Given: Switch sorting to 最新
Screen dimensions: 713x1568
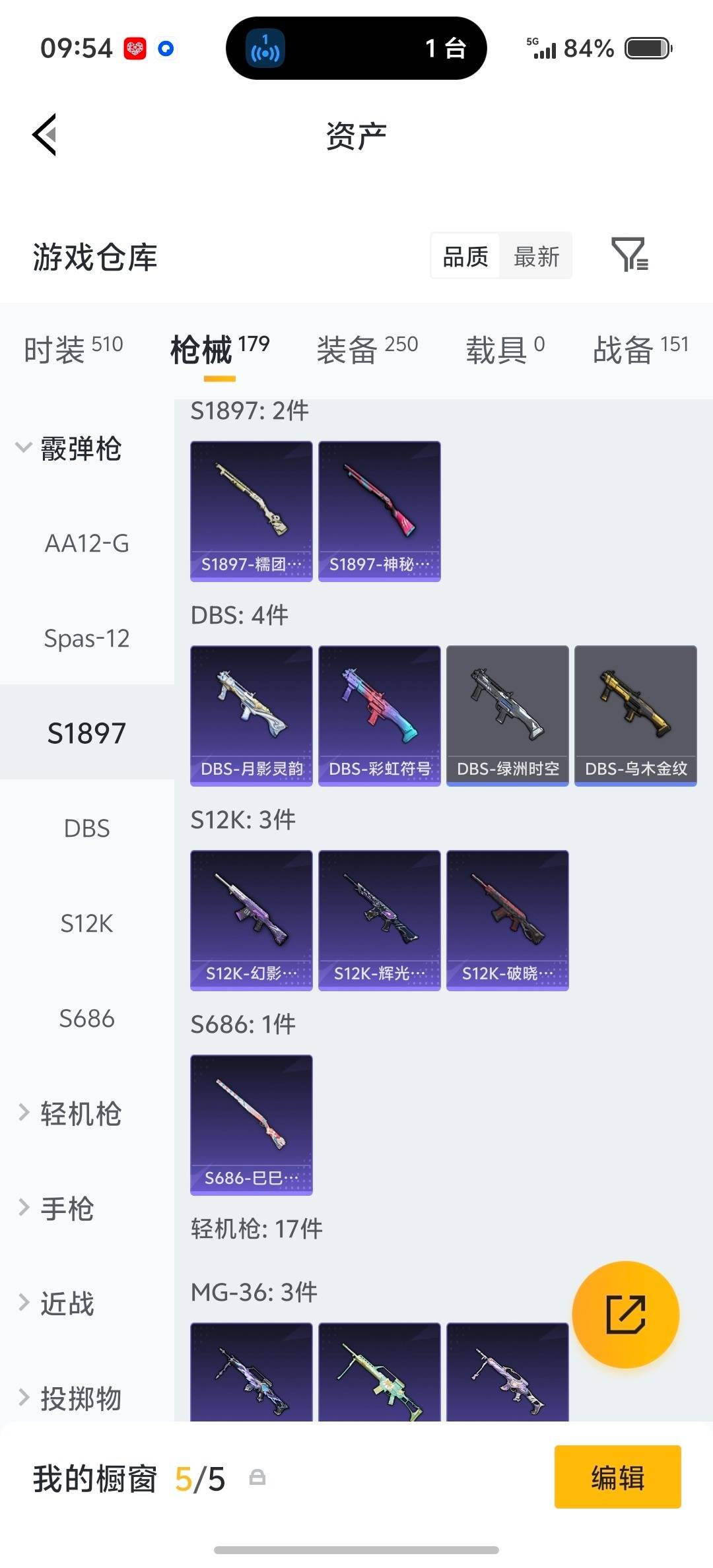Looking at the screenshot, I should click(536, 256).
